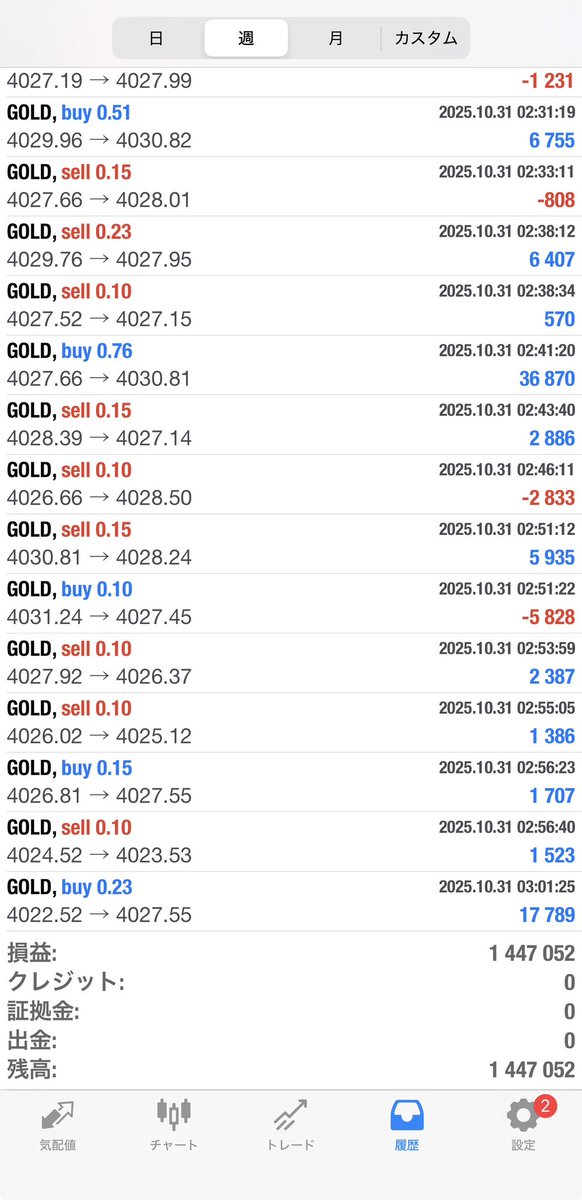Open the トレード tab

click(291, 1124)
